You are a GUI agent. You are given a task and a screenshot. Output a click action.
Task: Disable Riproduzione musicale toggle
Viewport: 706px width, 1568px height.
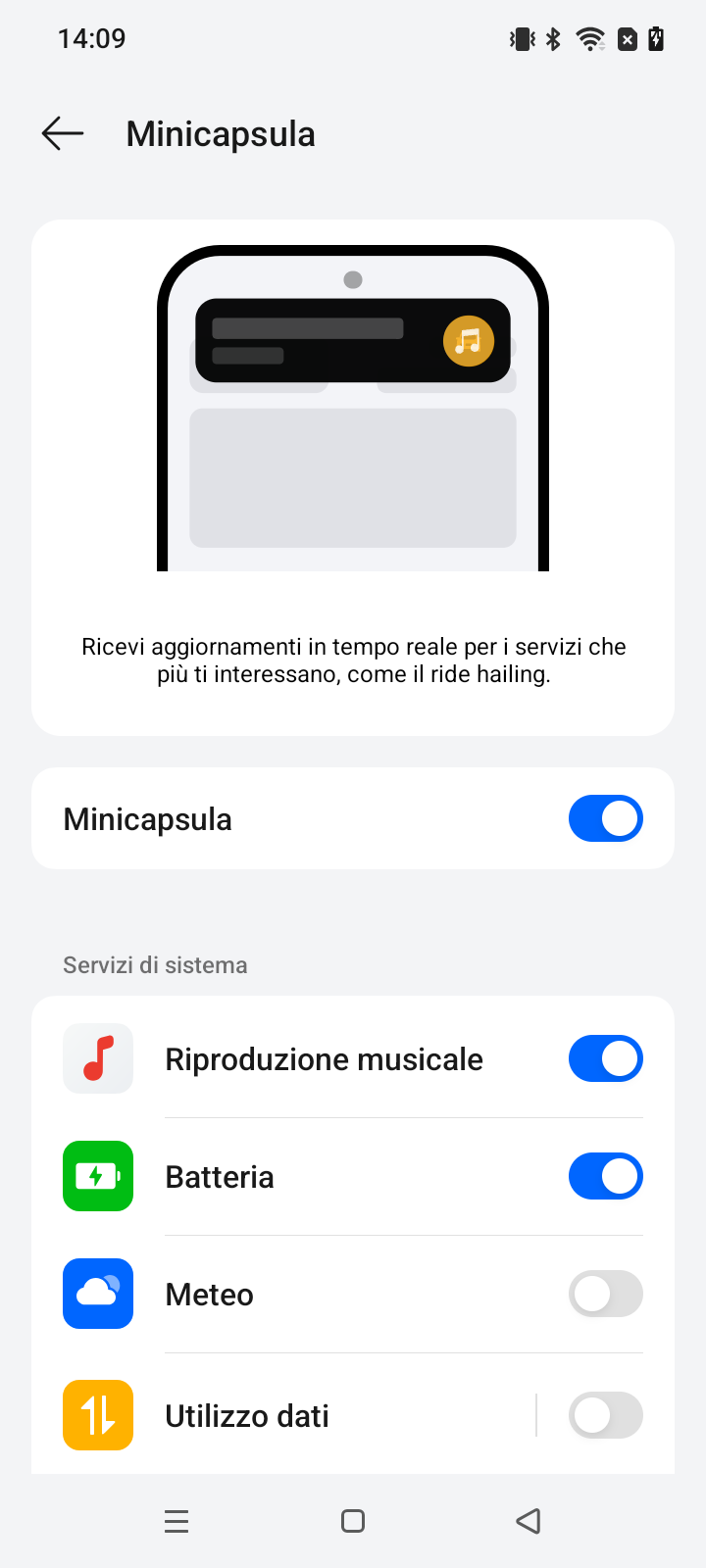[605, 1058]
